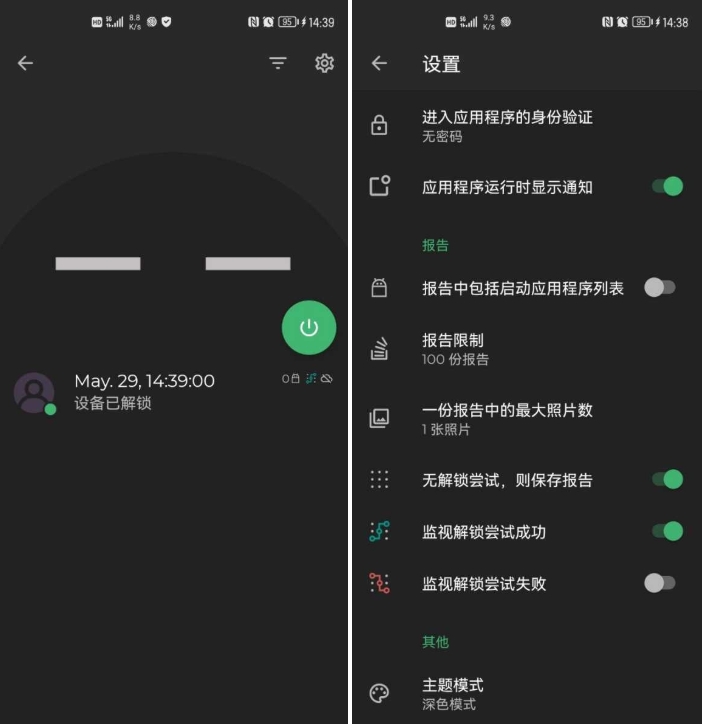The image size is (703, 724).
Task: Enable 报告中包括启动应用程序列表 switch
Action: click(659, 288)
